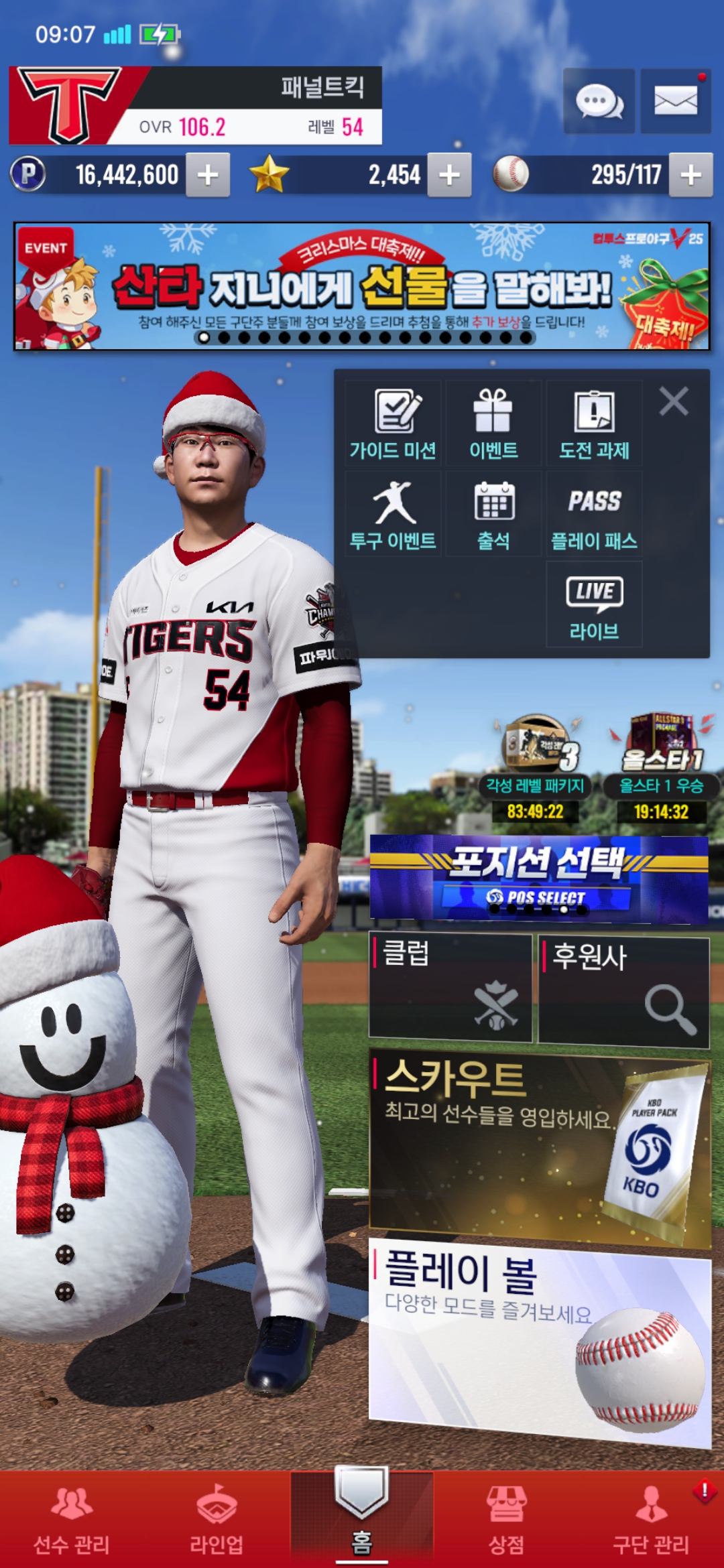
Task: Open the mailbox envelope icon
Action: [x=675, y=101]
